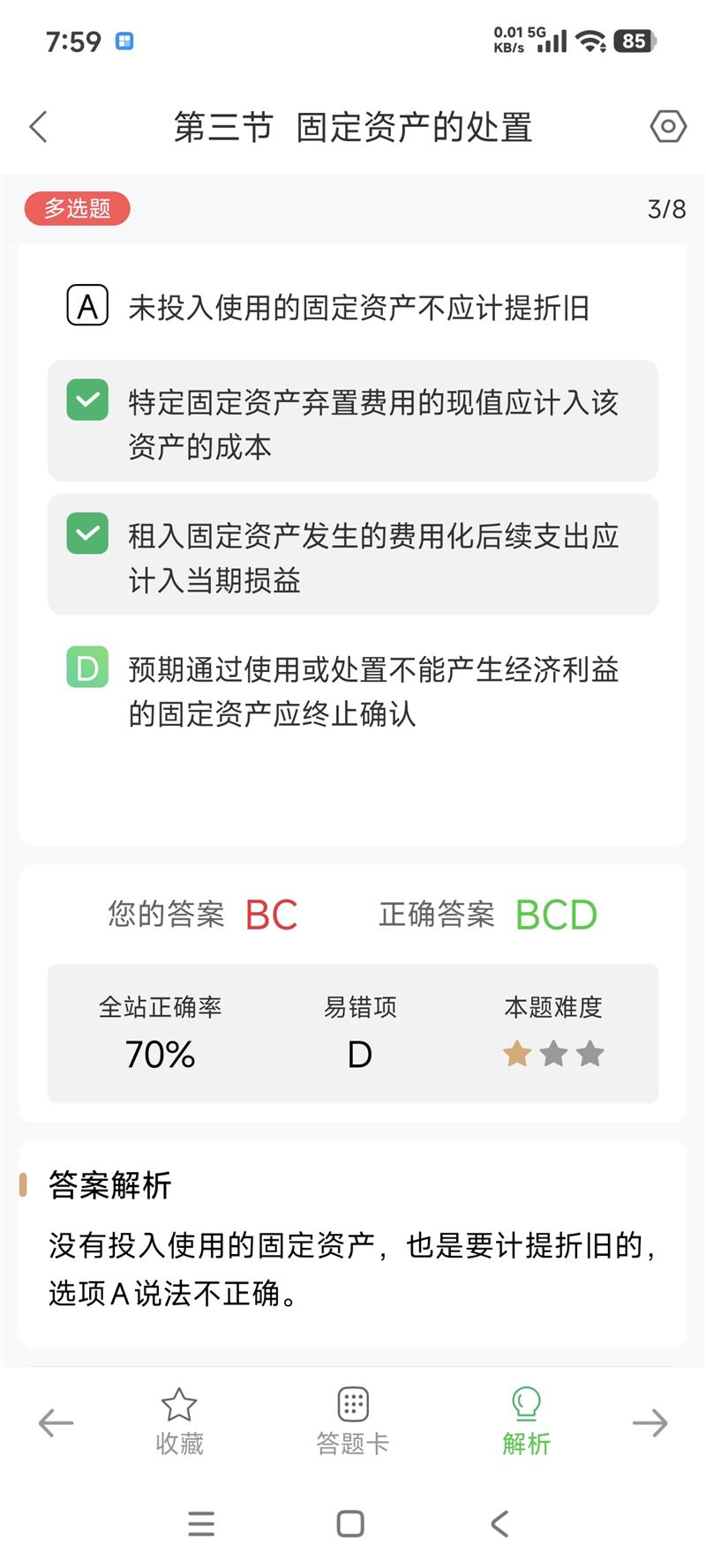Open the 答题卡 answer sheet
The height and width of the screenshot is (1568, 706).
[352, 1422]
